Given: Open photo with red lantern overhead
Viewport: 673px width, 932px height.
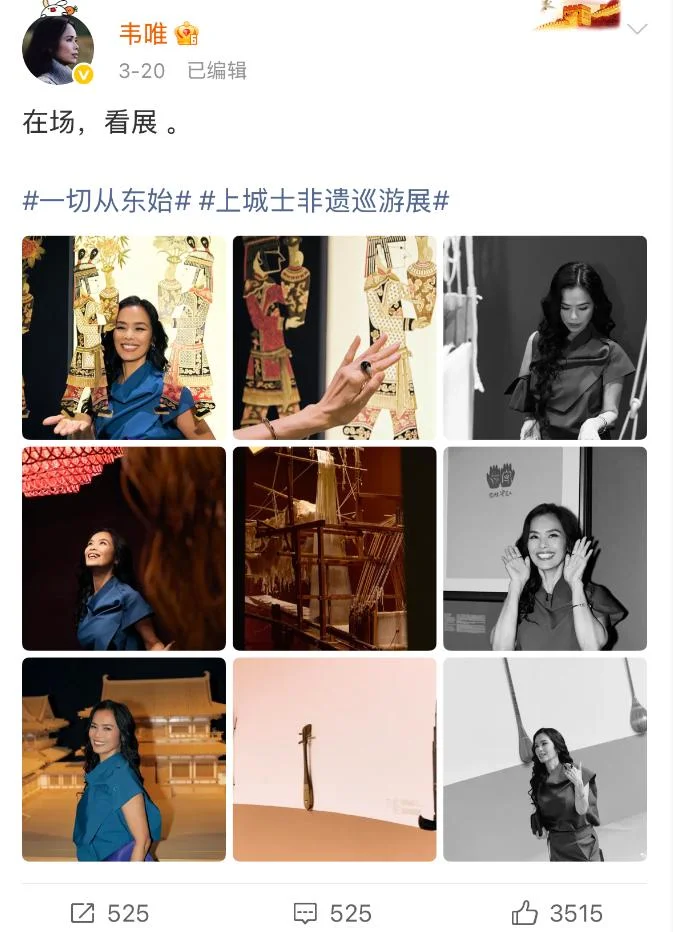Looking at the screenshot, I should click(x=124, y=549).
